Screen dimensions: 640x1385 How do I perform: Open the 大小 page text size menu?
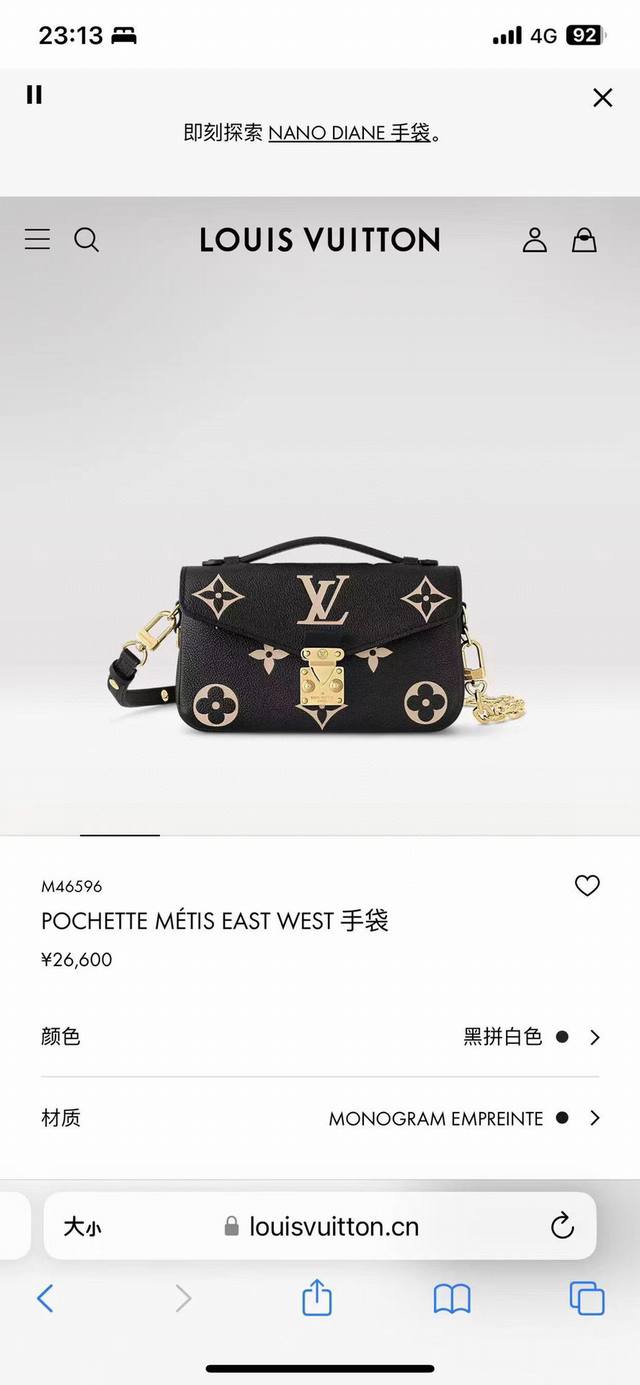(x=82, y=1227)
